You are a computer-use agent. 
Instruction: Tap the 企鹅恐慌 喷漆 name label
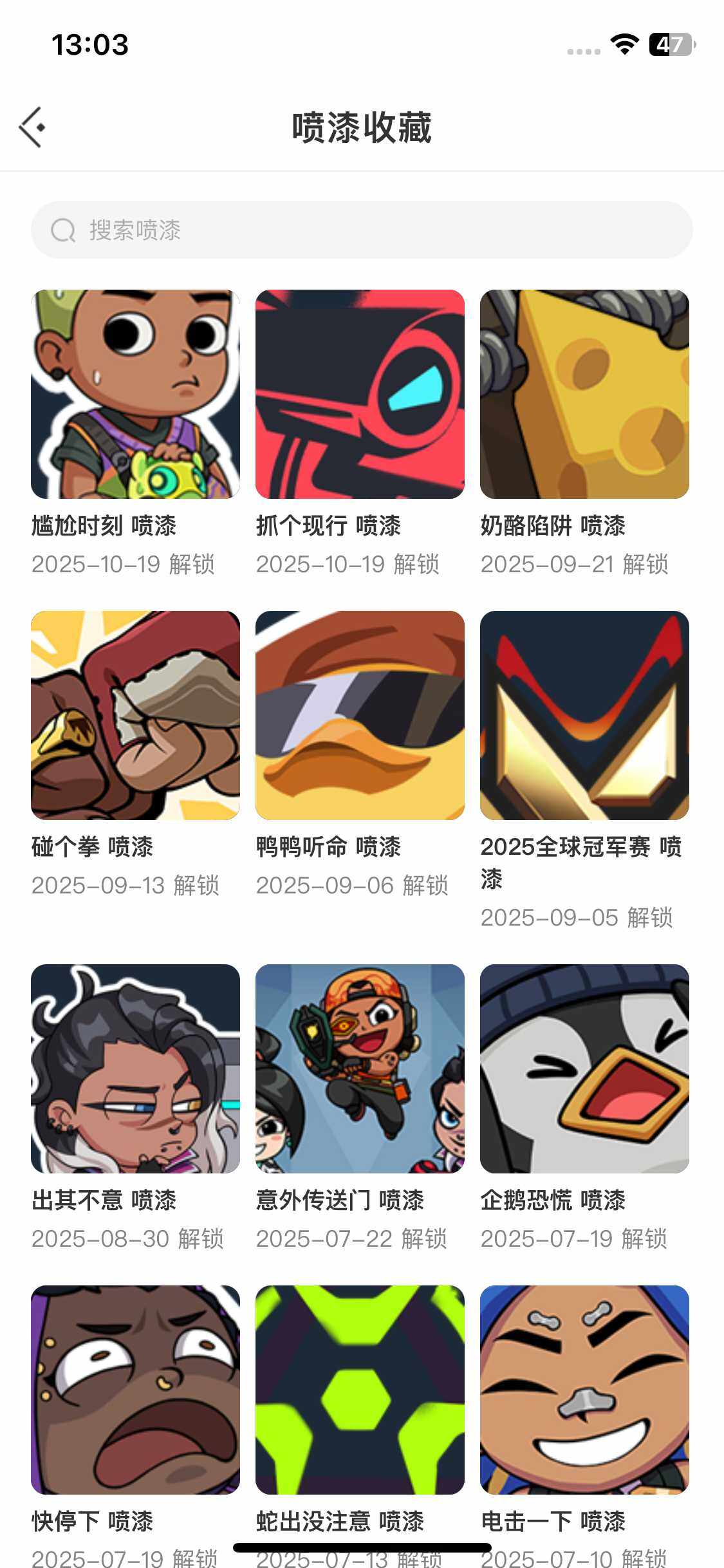click(x=554, y=1200)
